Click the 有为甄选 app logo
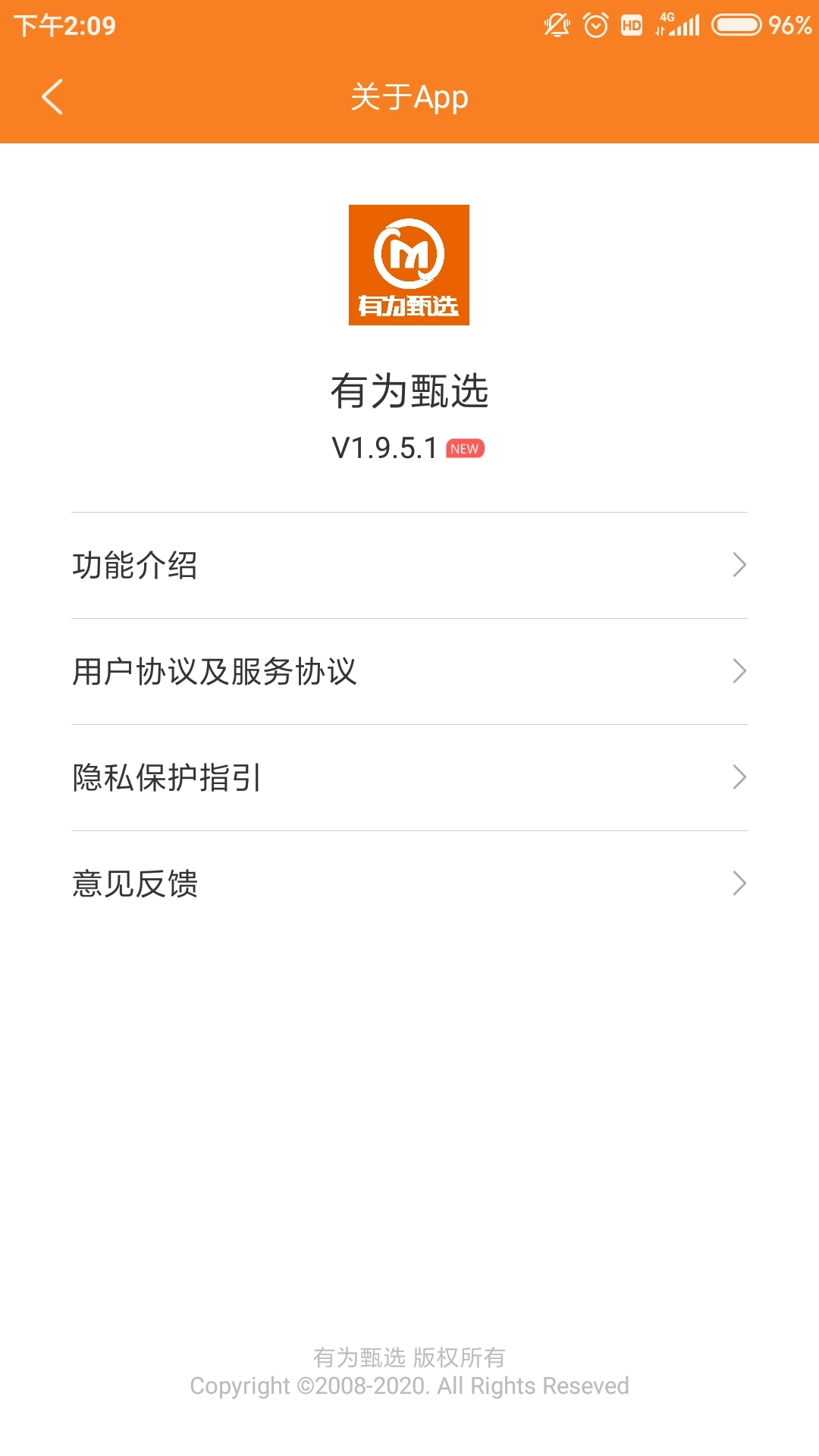 pyautogui.click(x=409, y=265)
